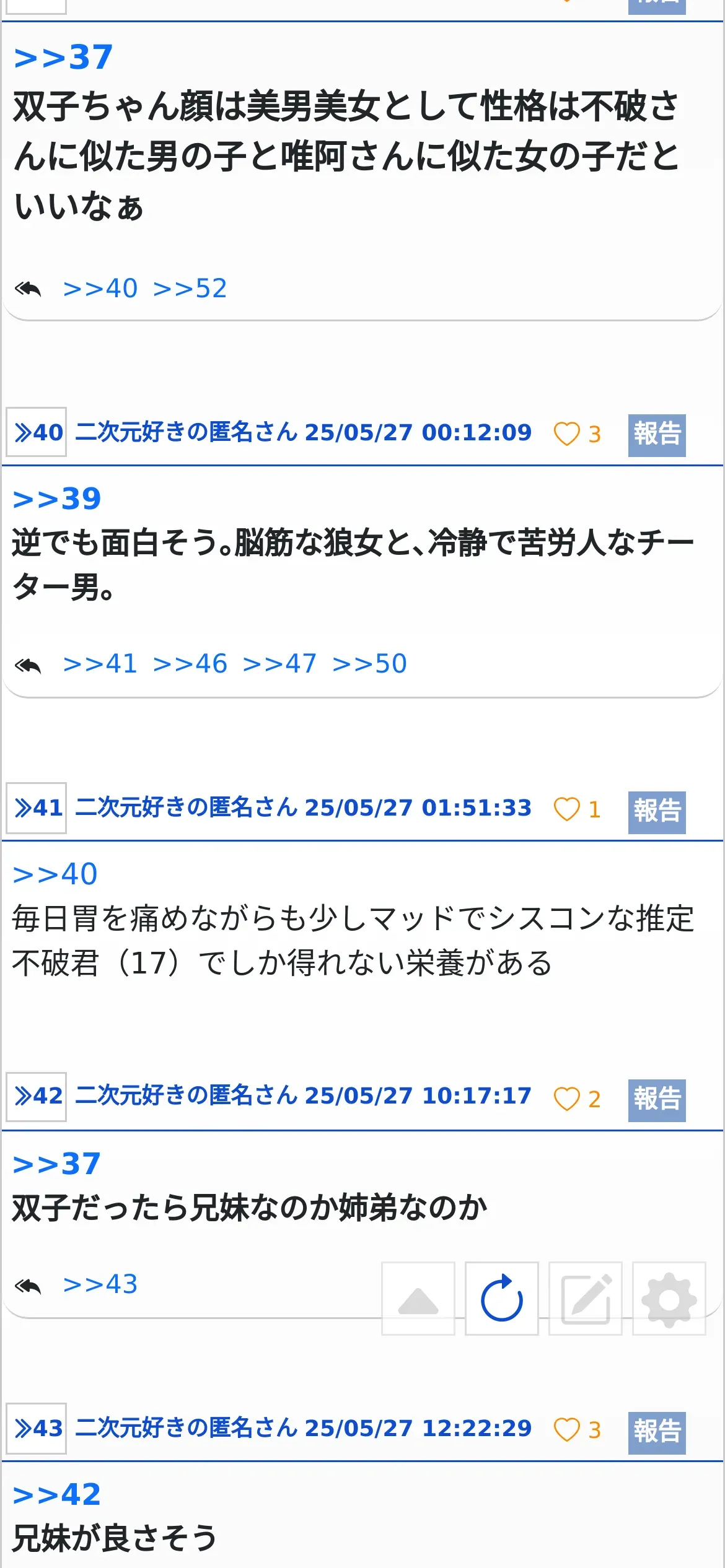
Task: Like post number 43
Action: point(566,1430)
